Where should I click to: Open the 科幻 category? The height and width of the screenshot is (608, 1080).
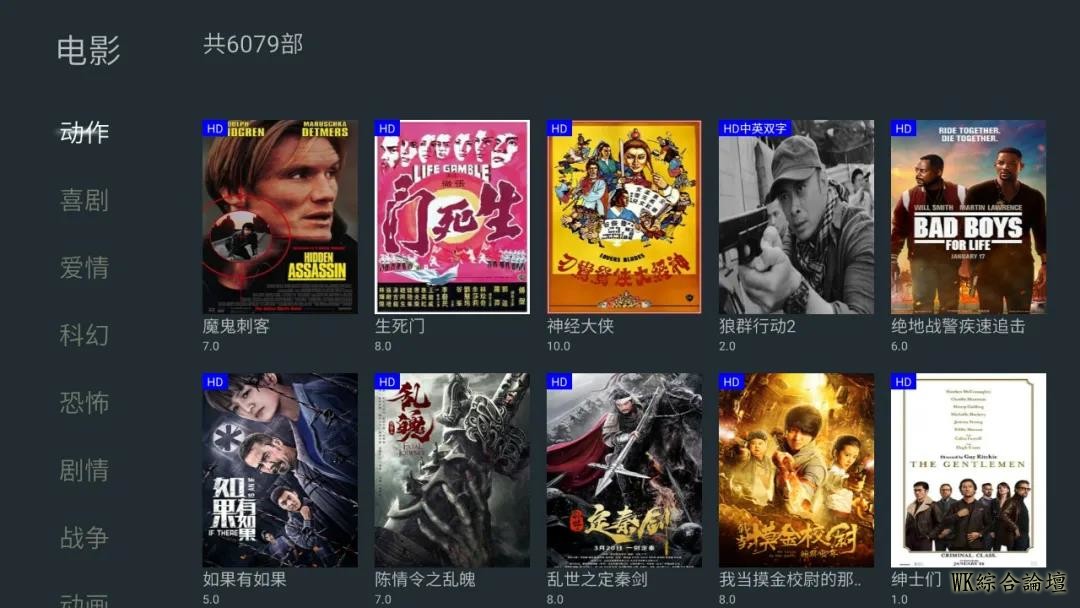click(x=84, y=335)
